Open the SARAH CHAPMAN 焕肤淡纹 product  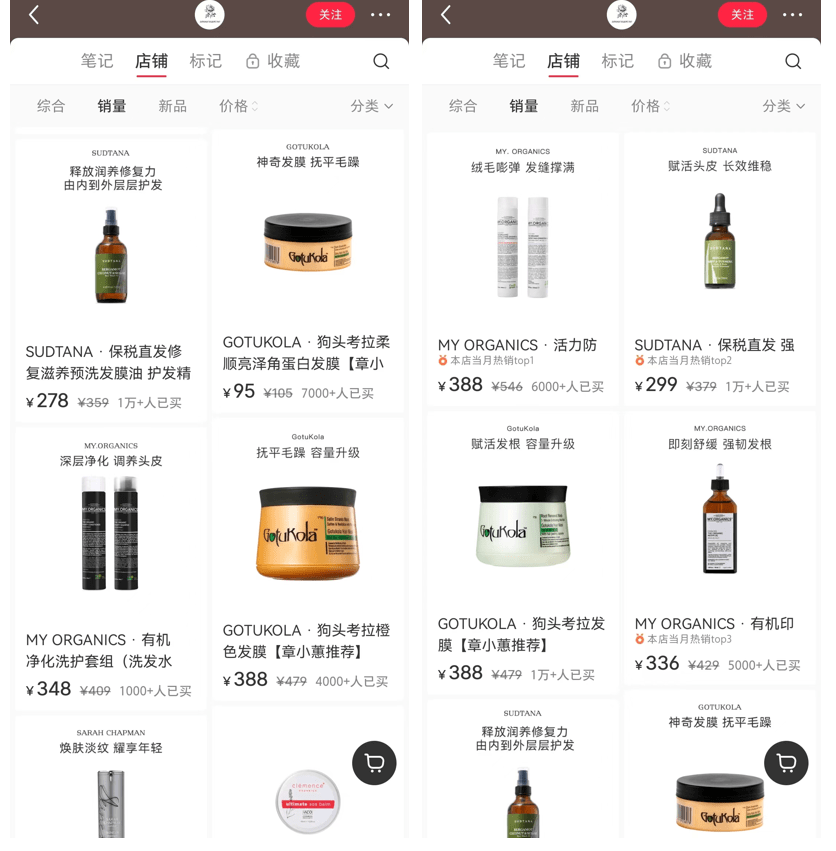point(110,780)
